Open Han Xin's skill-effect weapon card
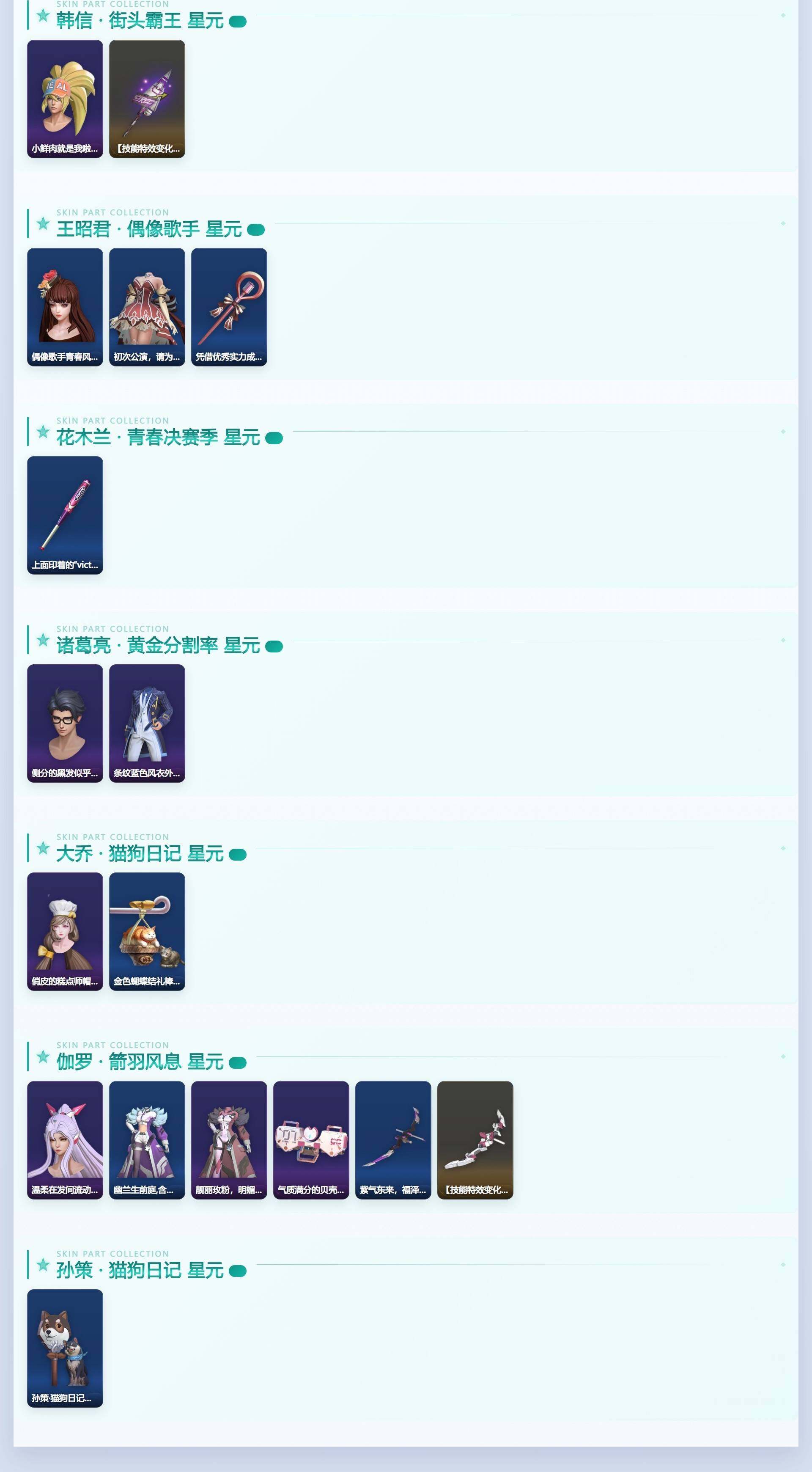This screenshot has height=1472, width=812. 147,99
